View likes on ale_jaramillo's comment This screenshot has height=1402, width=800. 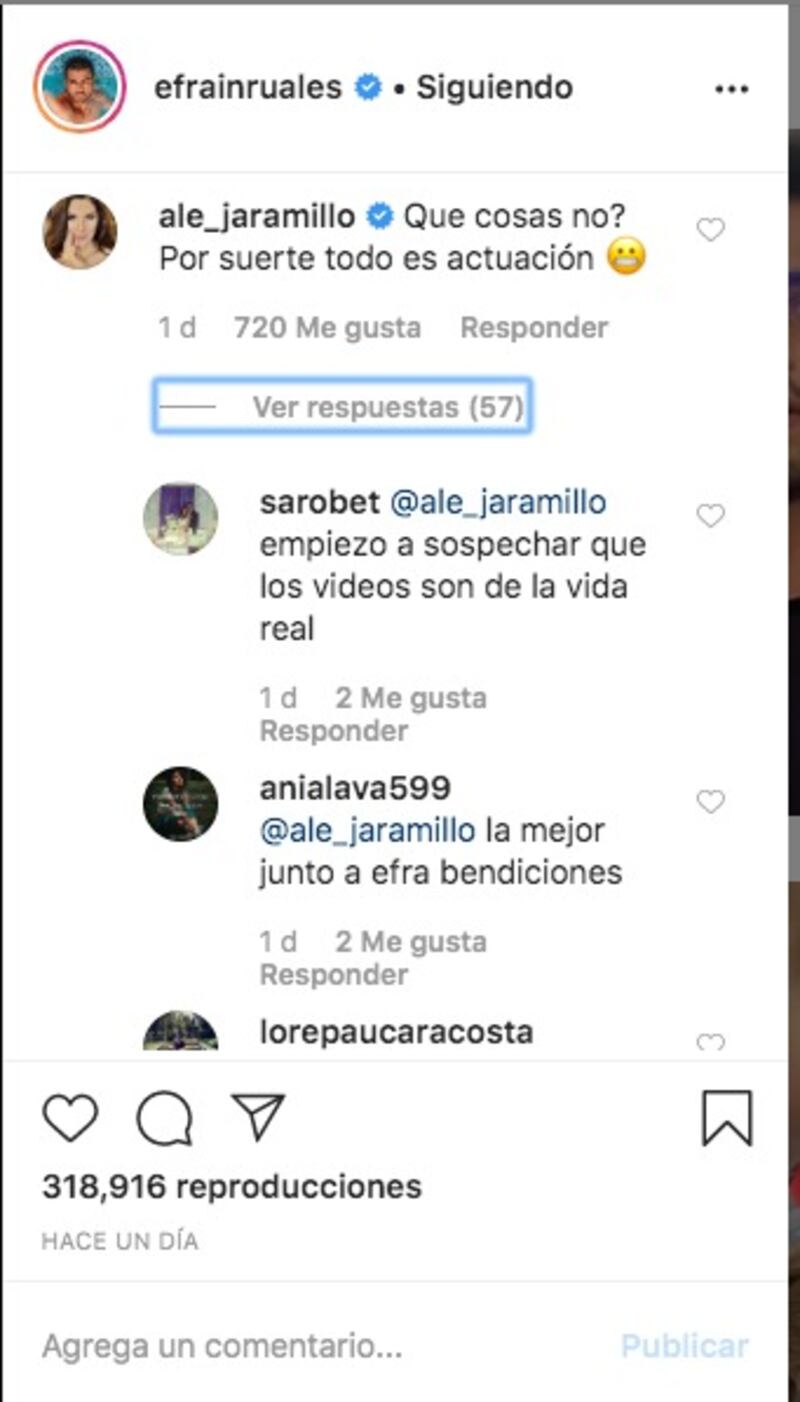(327, 327)
